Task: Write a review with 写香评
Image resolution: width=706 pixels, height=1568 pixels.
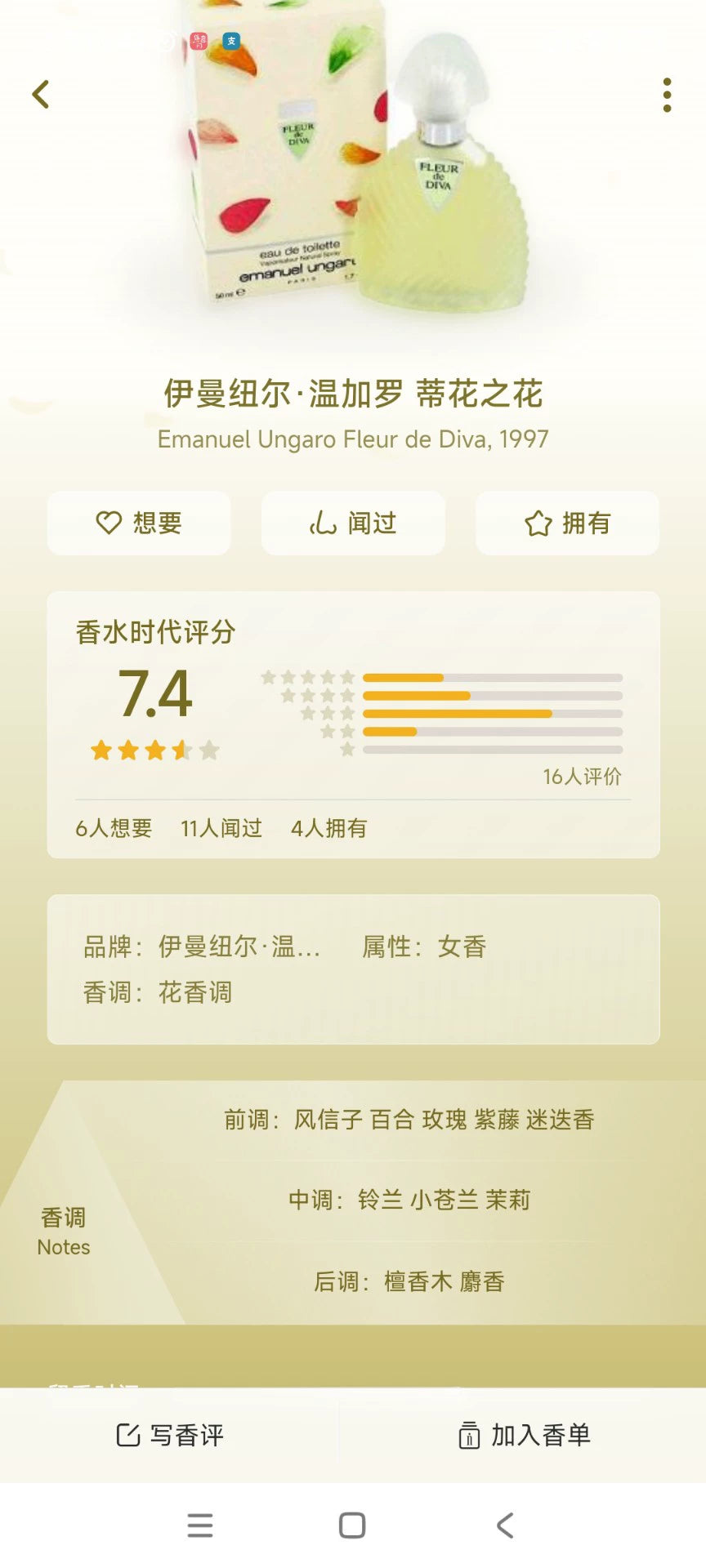Action: point(170,1435)
